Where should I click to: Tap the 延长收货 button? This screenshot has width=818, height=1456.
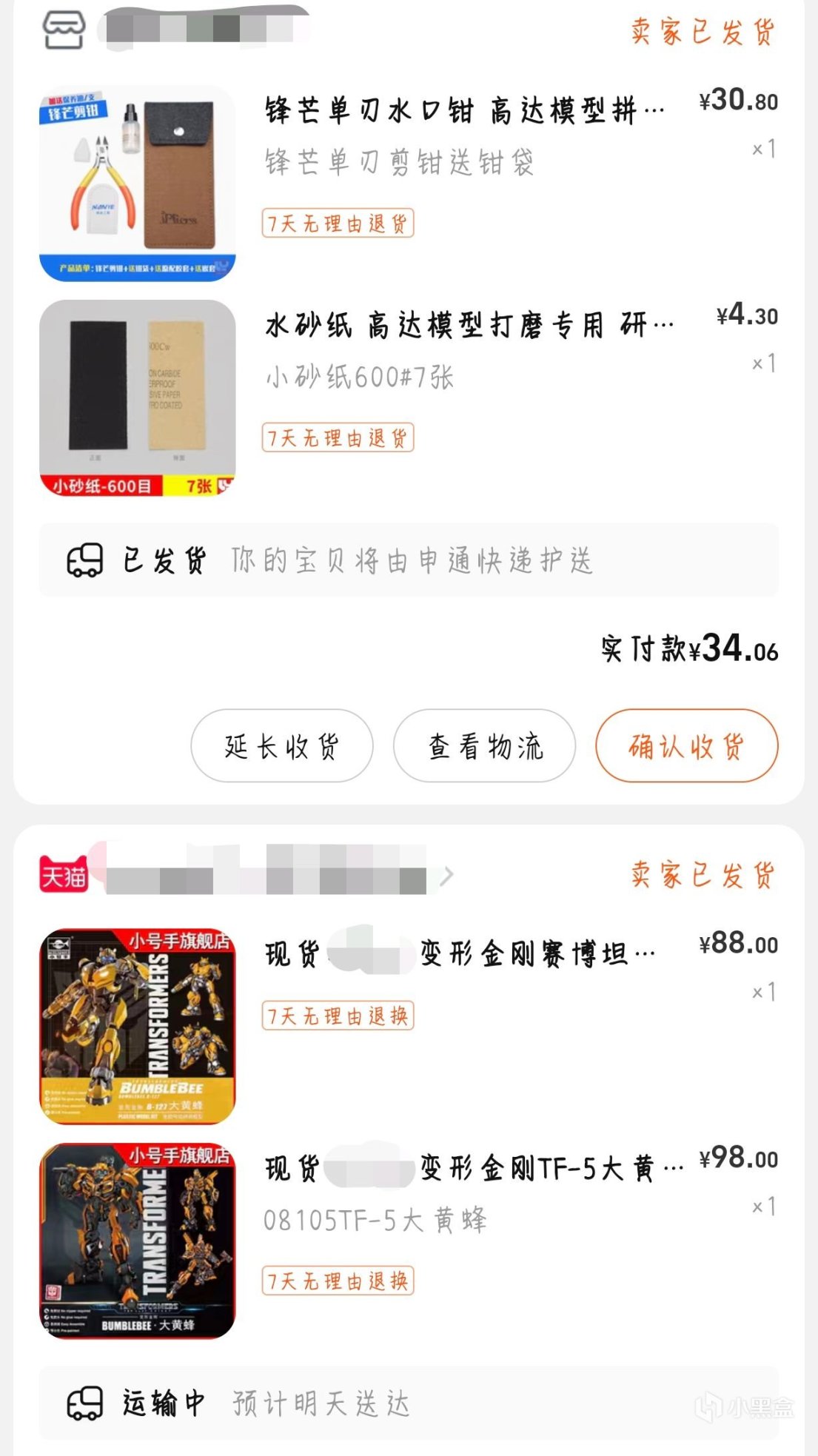pyautogui.click(x=281, y=746)
